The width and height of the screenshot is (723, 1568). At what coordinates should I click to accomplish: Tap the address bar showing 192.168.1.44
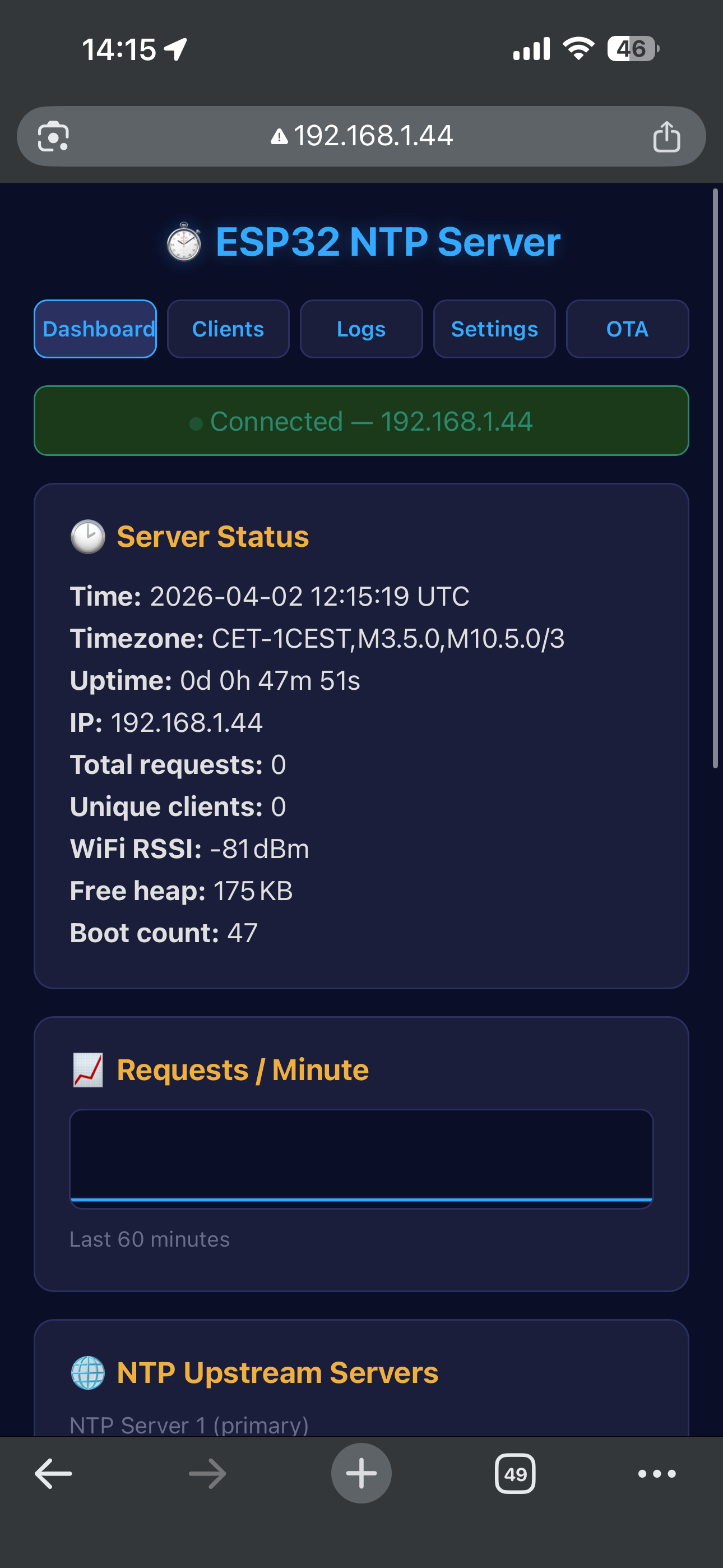(x=361, y=136)
